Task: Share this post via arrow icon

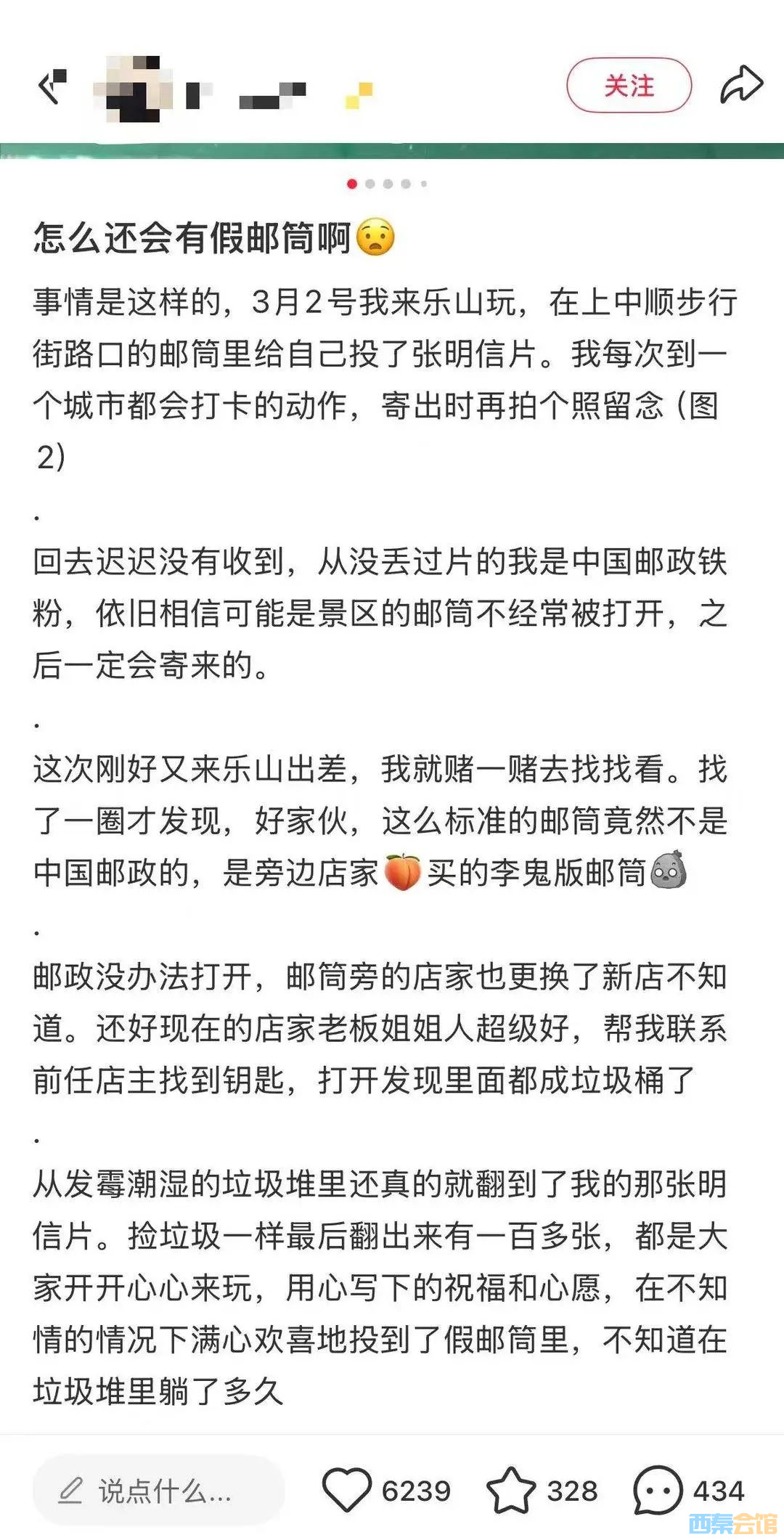Action: click(741, 85)
